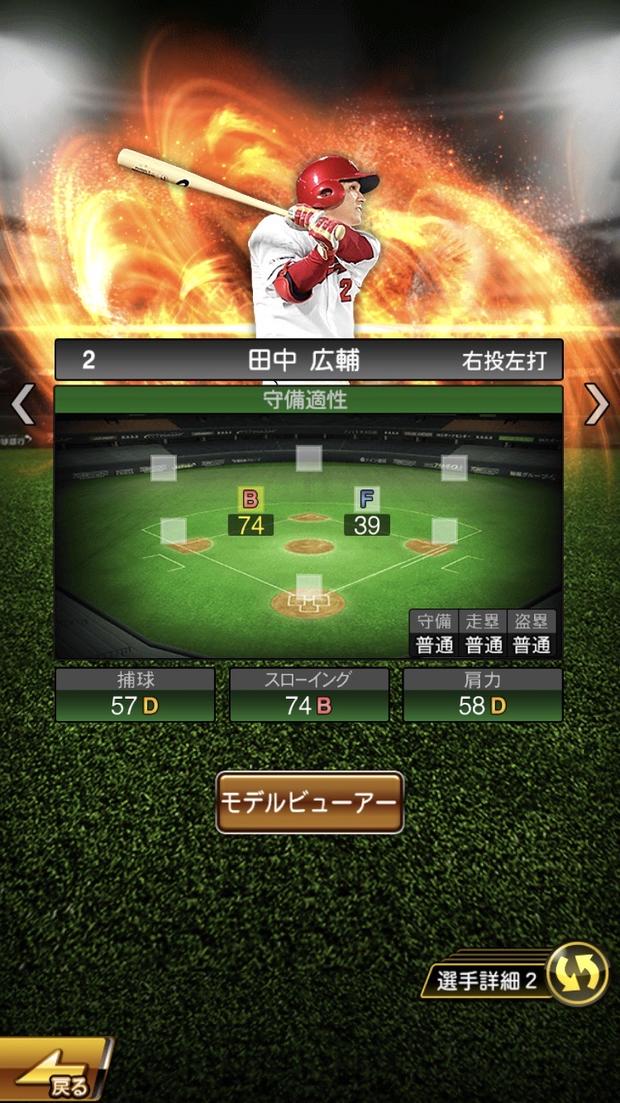
Task: Show next player with right arrow
Action: [597, 404]
